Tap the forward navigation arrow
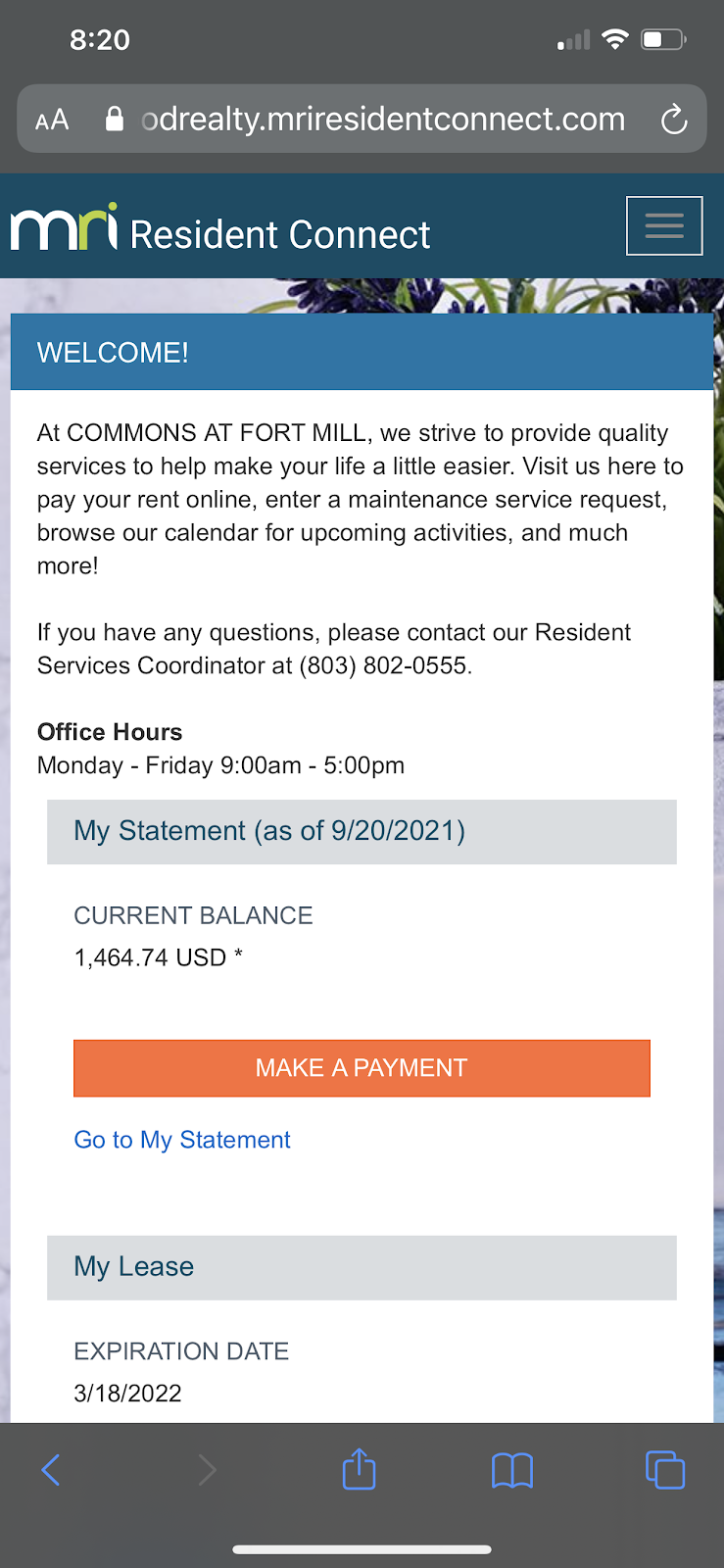The height and width of the screenshot is (1568, 724). point(205,1470)
